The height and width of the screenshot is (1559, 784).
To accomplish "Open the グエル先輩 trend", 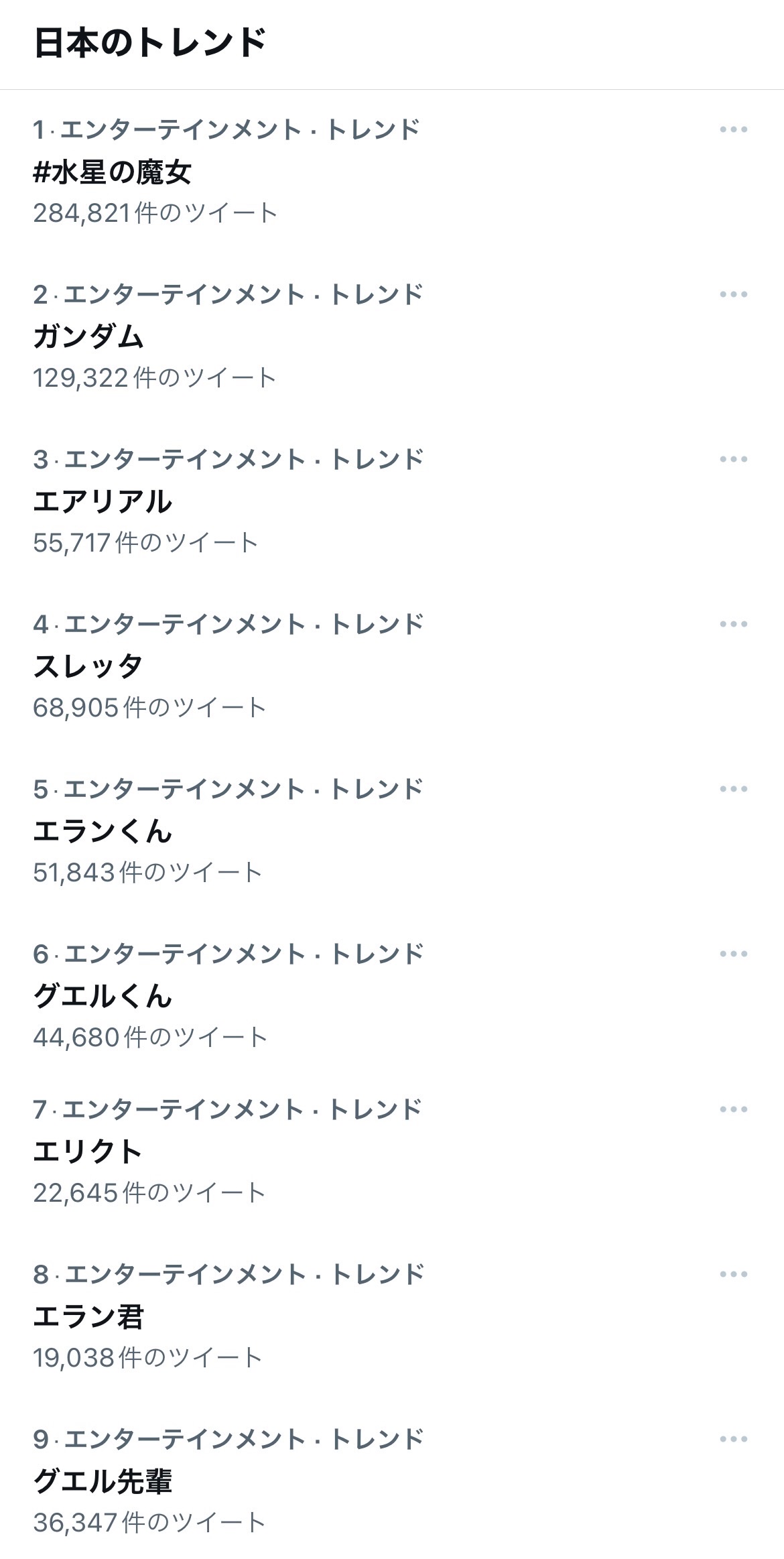I will click(x=103, y=1481).
